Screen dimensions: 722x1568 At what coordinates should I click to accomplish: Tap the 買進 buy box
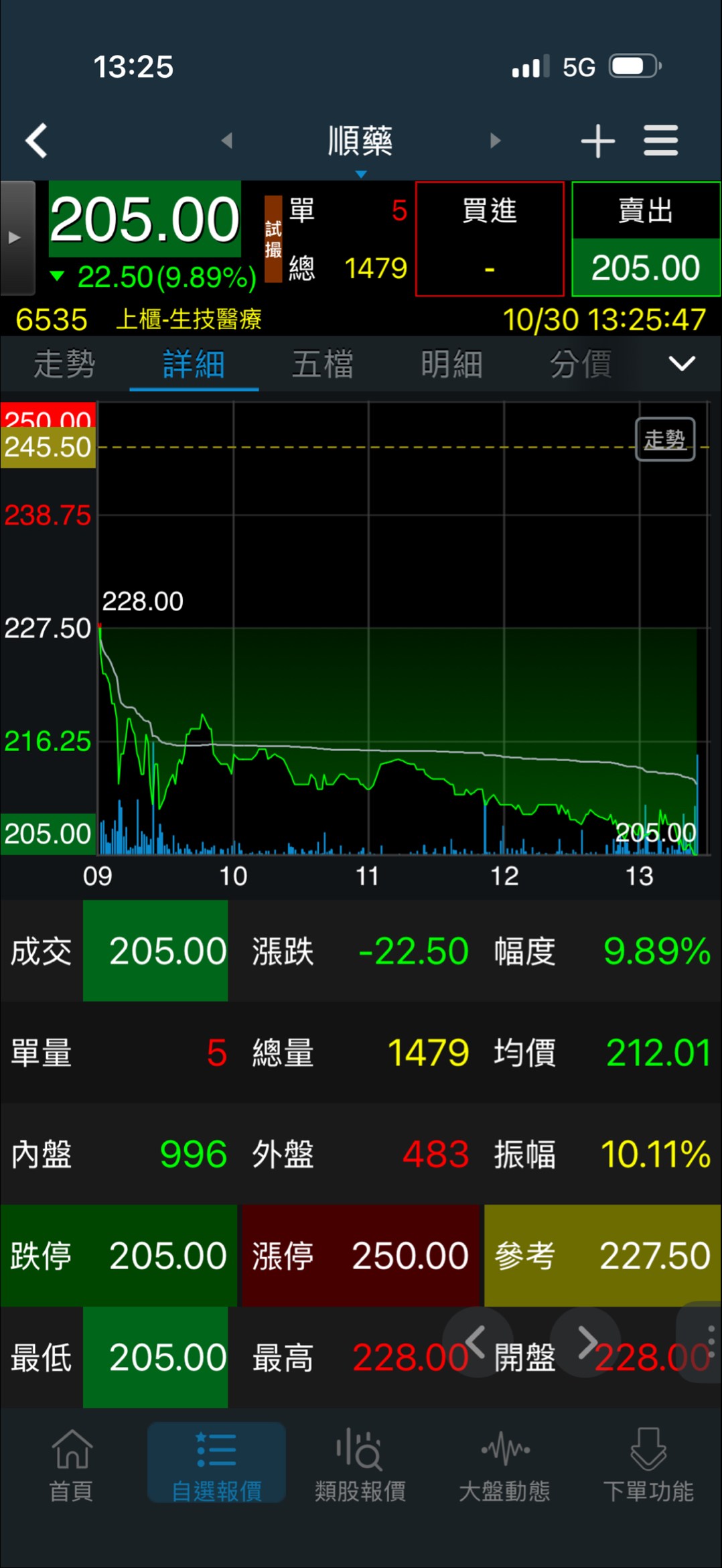490,239
